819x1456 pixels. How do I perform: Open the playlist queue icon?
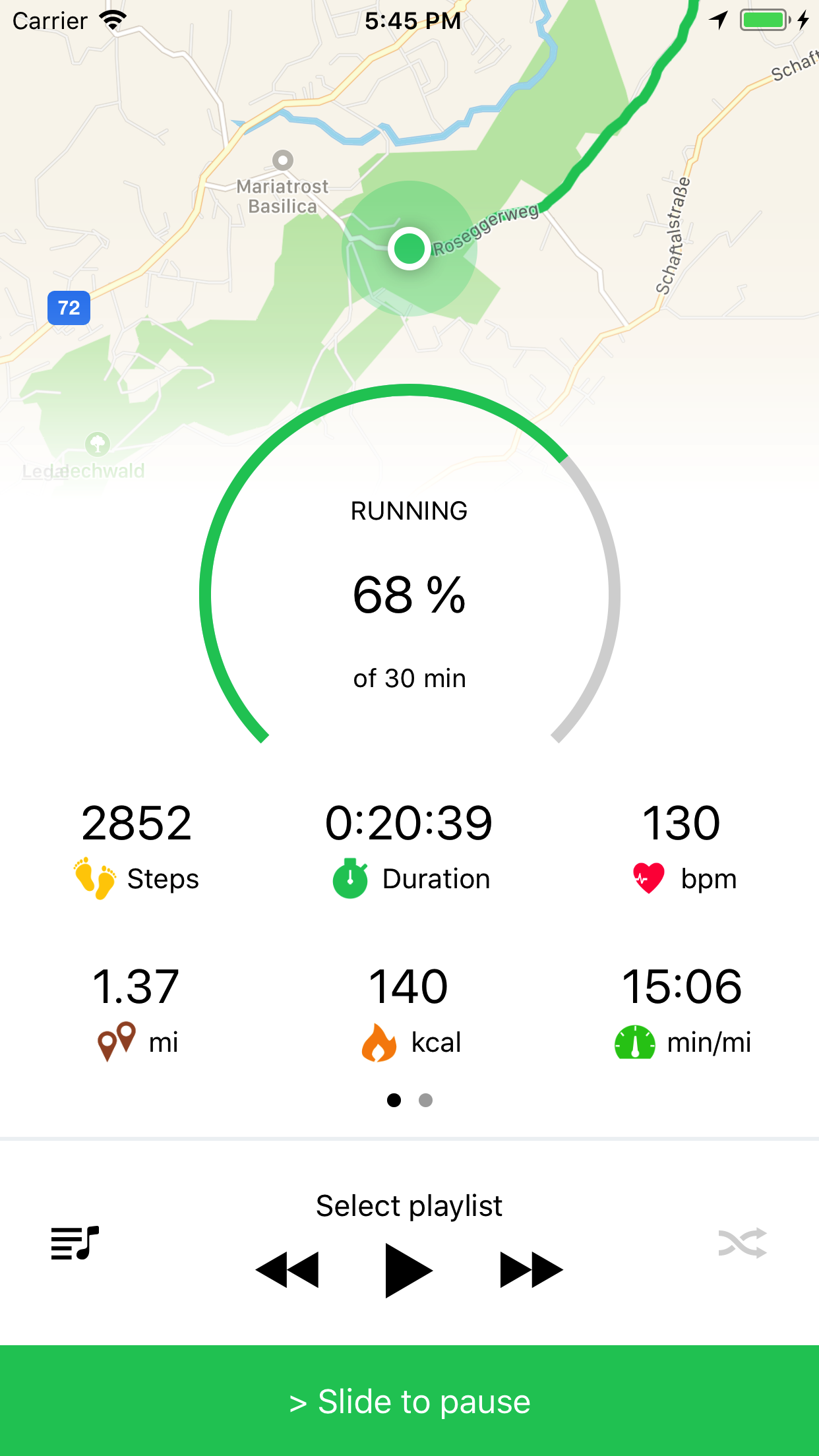pos(73,1242)
